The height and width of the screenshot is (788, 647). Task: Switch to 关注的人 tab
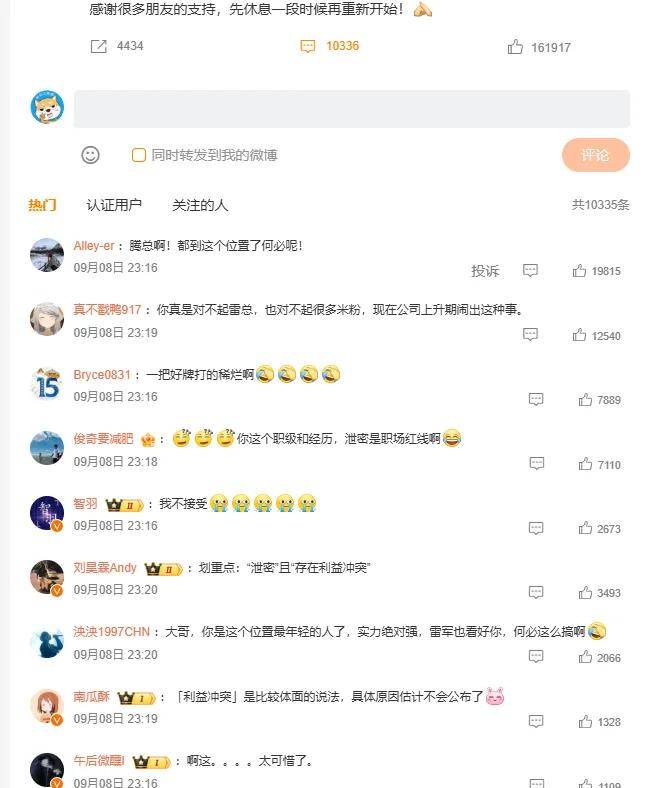200,205
